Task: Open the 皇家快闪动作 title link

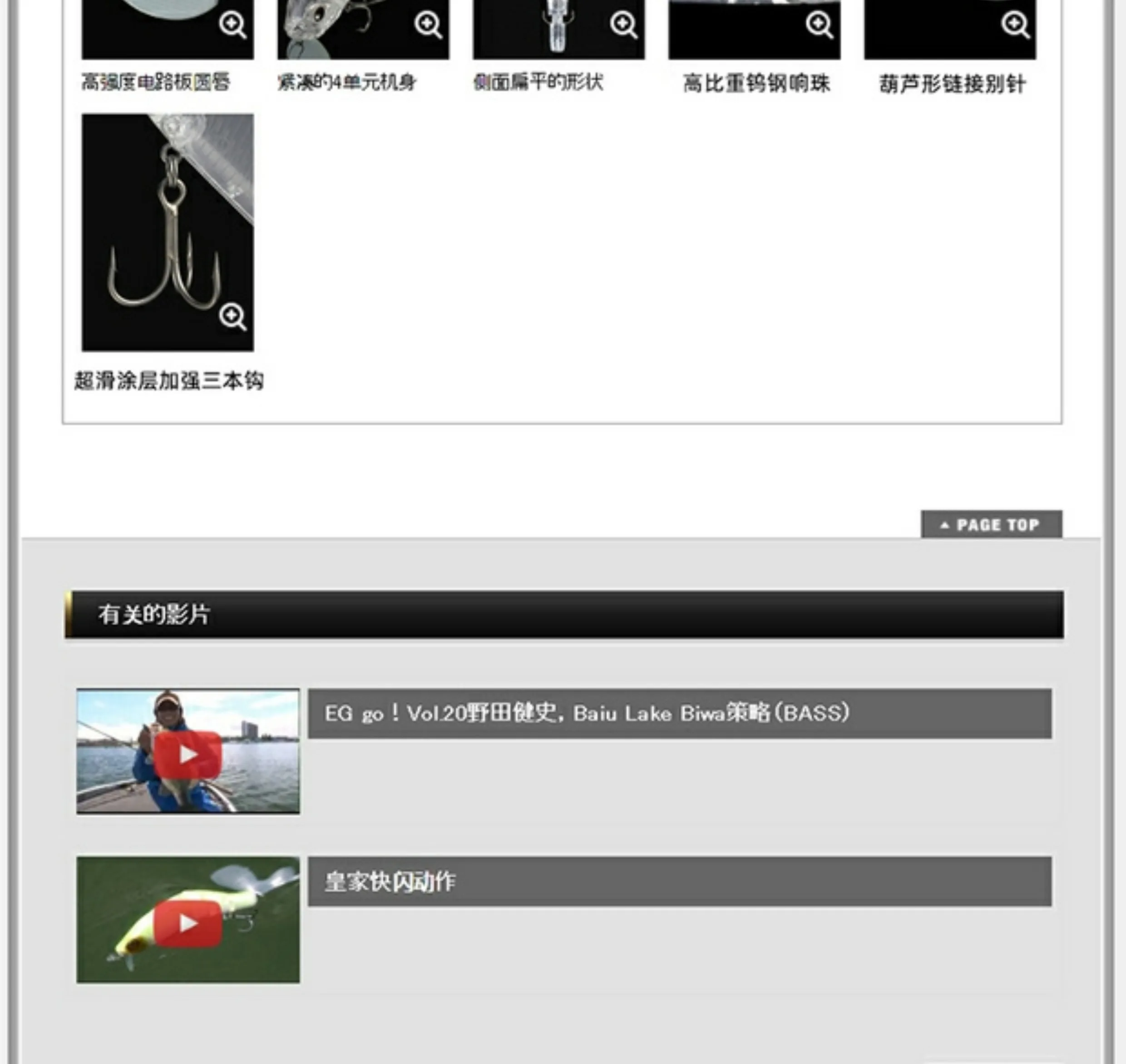Action: (390, 882)
